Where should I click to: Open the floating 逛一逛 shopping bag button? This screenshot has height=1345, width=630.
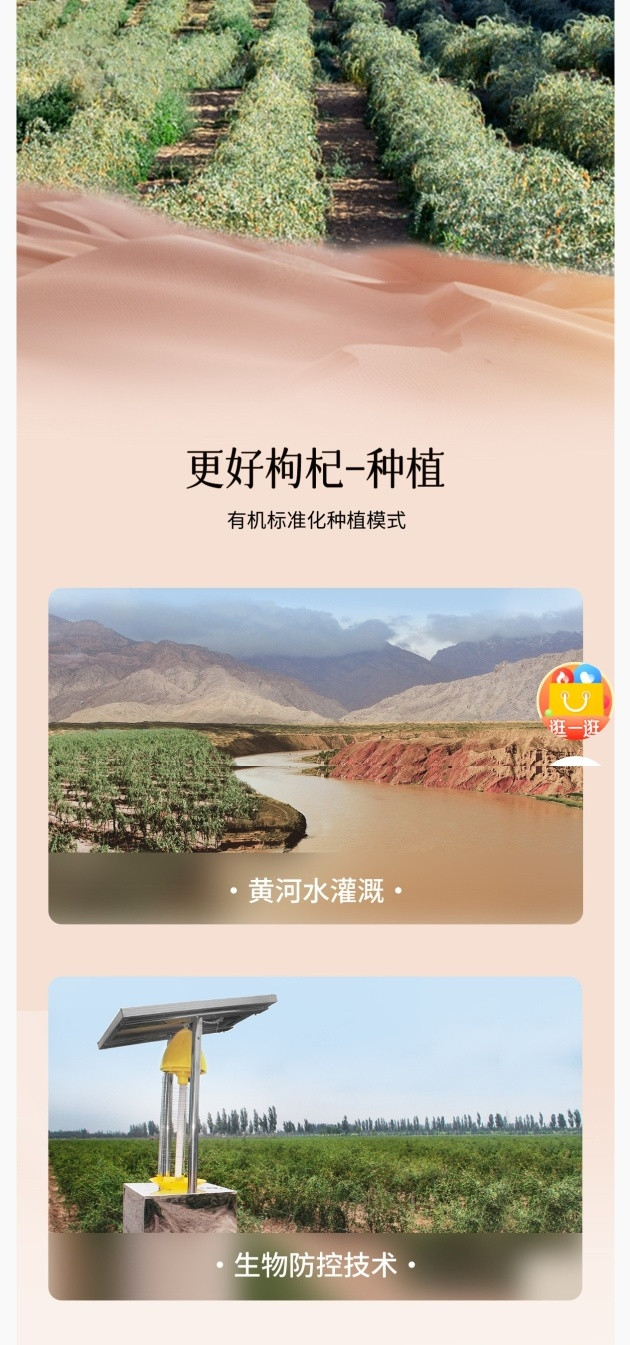click(x=574, y=703)
